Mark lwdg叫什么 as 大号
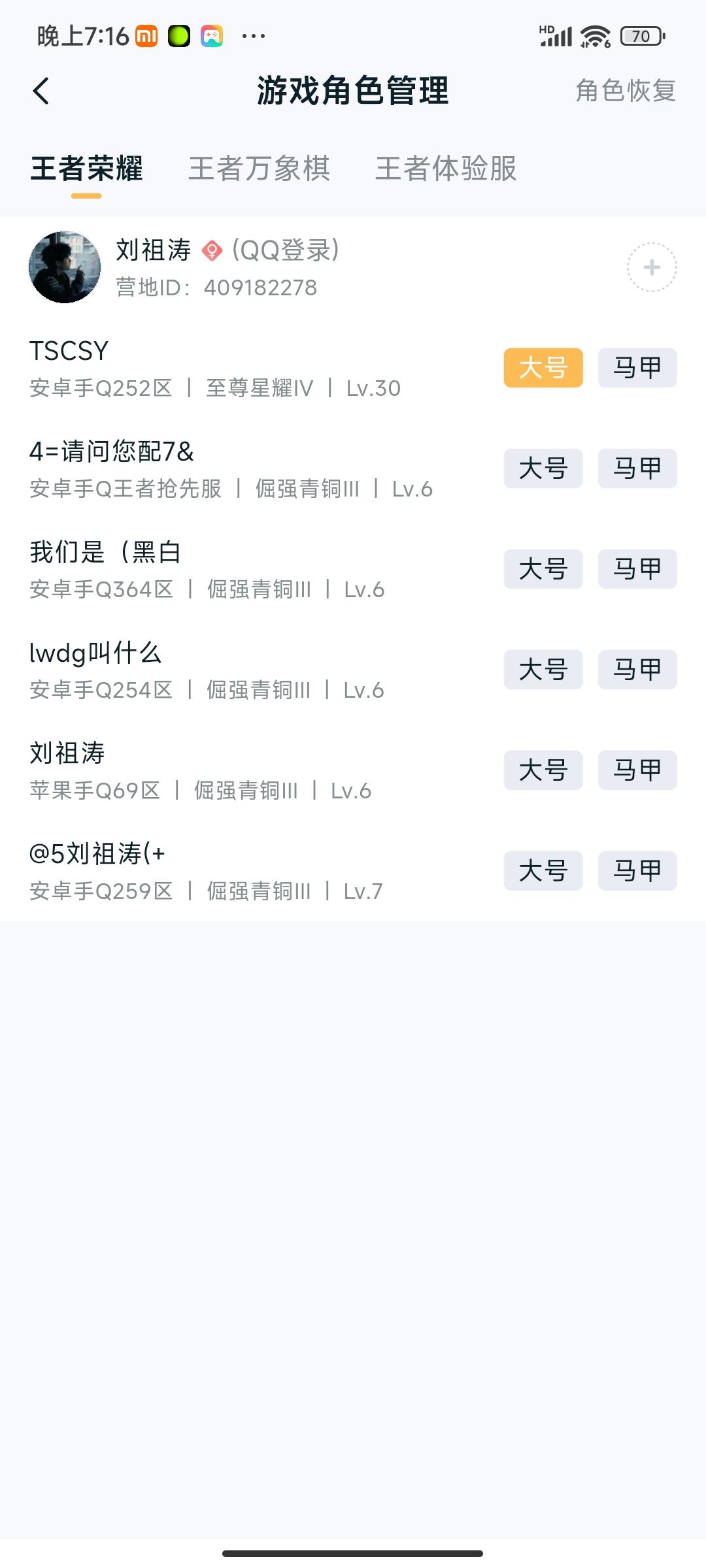 point(544,670)
